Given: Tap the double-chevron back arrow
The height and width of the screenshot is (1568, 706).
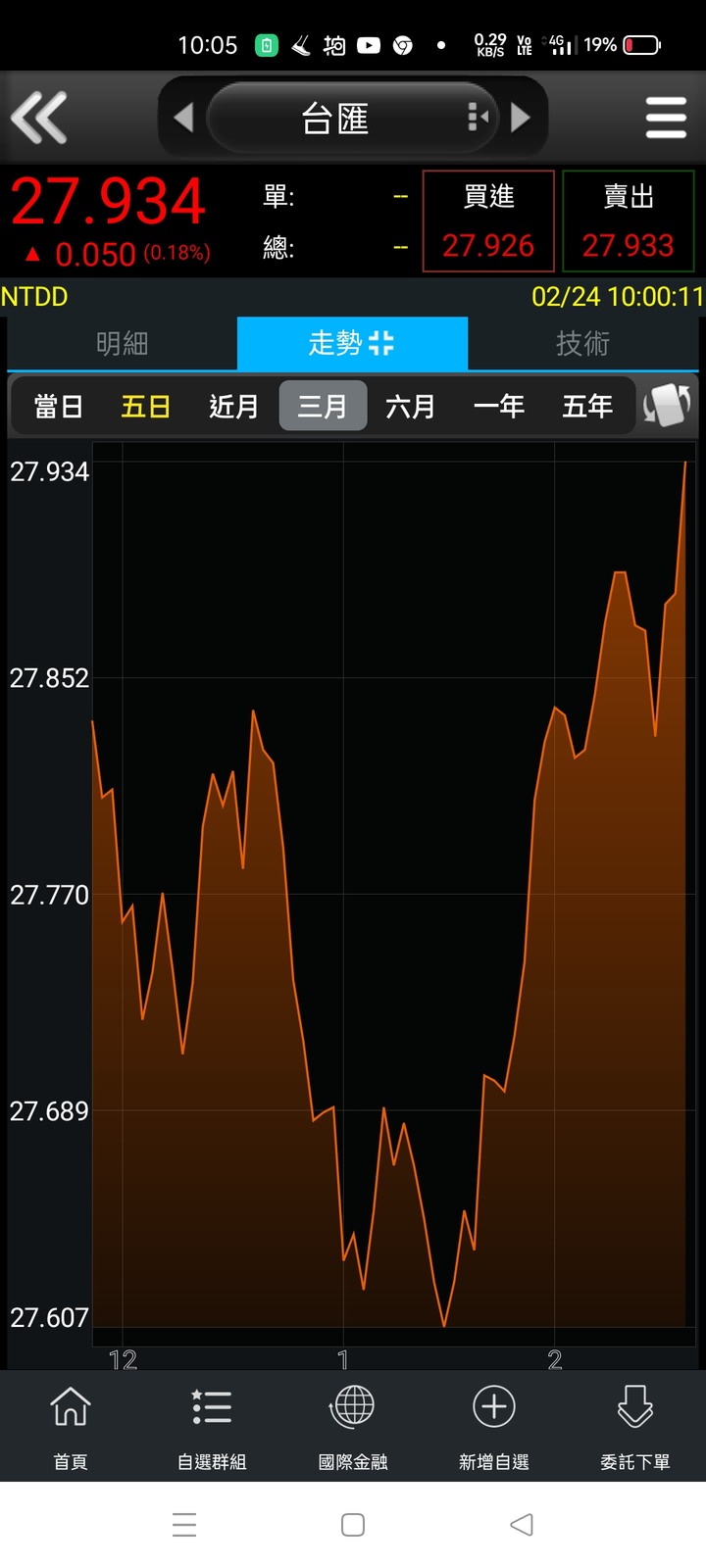Looking at the screenshot, I should tap(39, 118).
